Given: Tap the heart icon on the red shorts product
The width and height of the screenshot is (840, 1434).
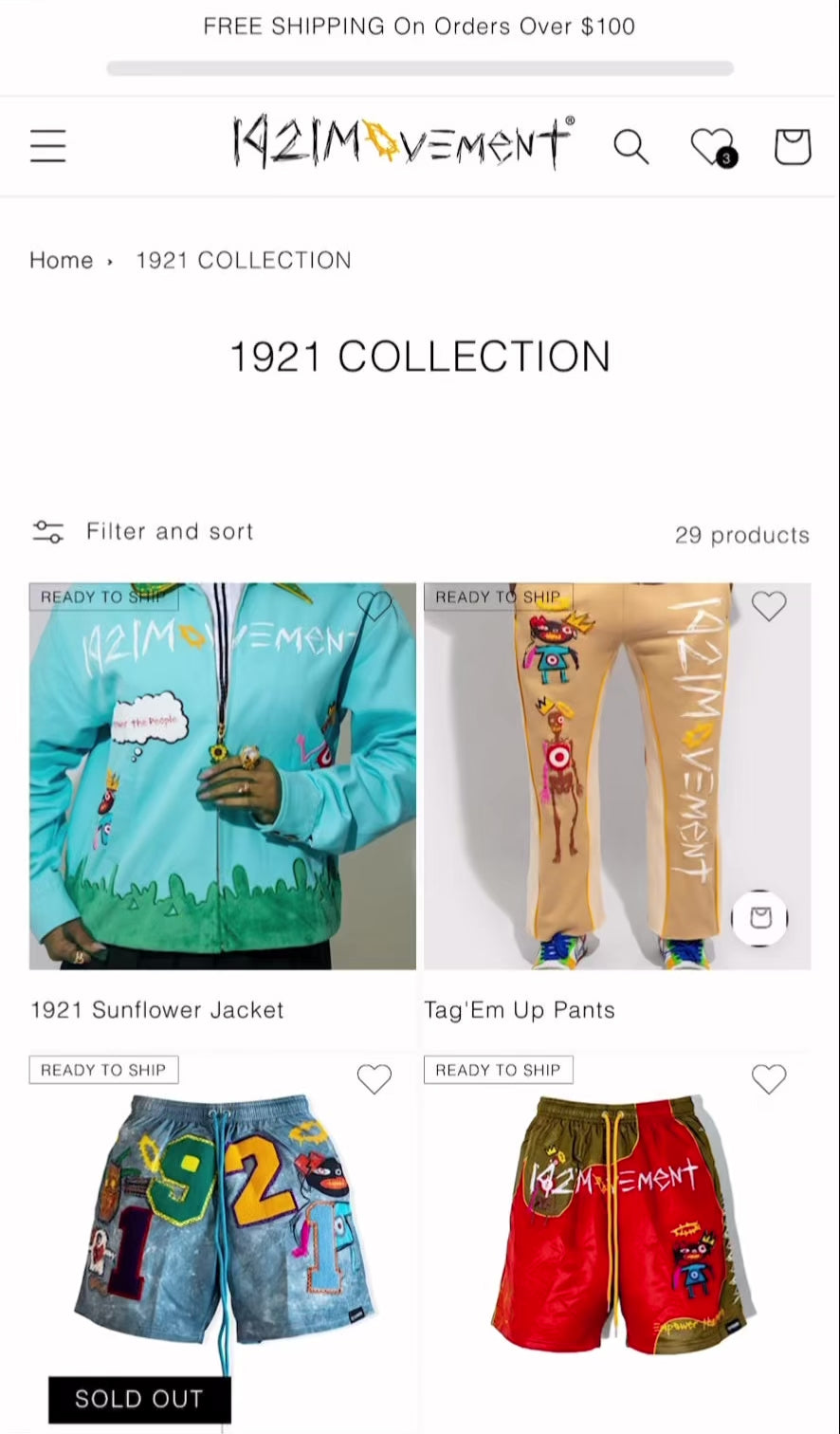Looking at the screenshot, I should (x=769, y=1079).
